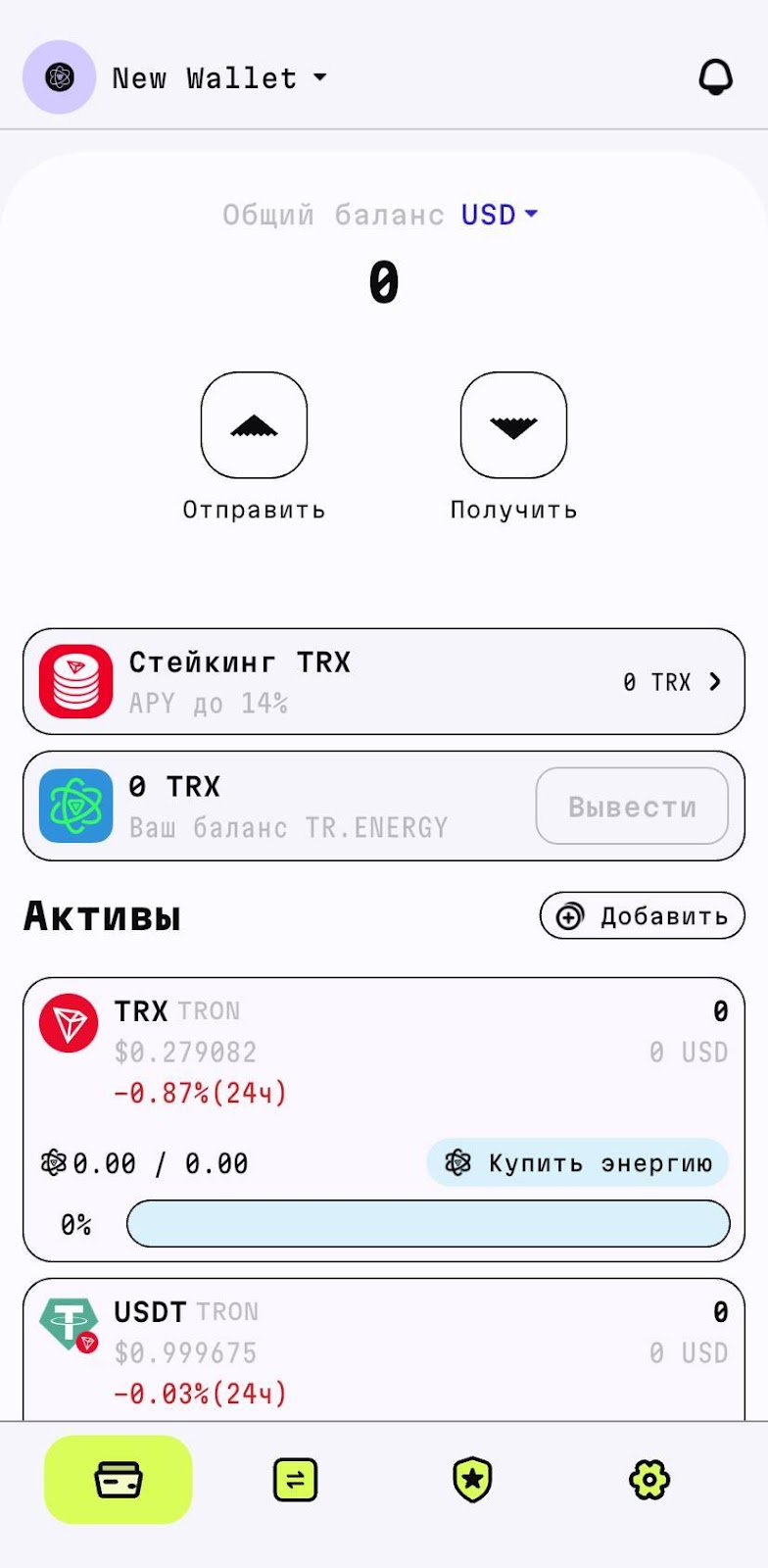Screen dimensions: 768x1568
Task: Open settings via the gear icon
Action: coord(648,1480)
